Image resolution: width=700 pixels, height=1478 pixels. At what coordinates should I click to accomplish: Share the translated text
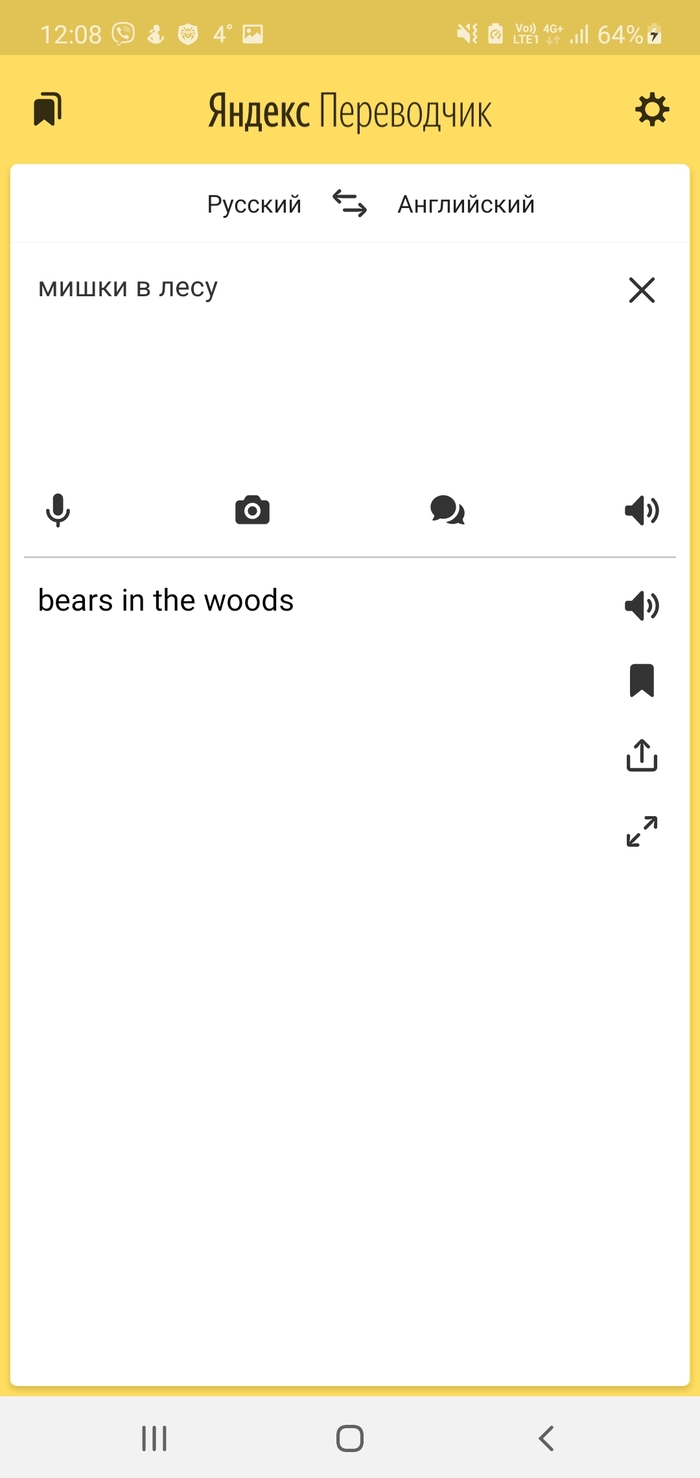pos(641,756)
